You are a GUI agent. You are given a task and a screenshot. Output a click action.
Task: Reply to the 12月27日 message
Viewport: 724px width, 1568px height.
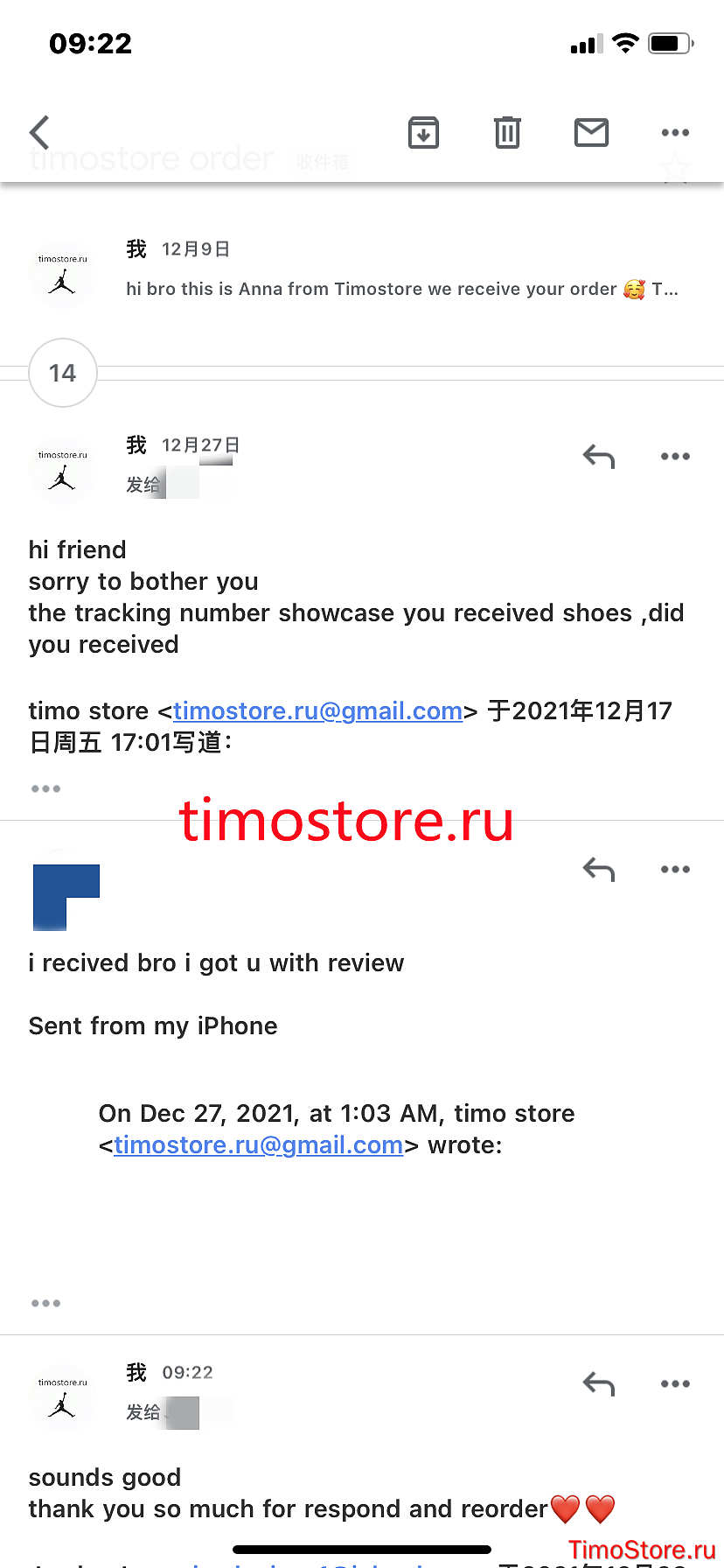[599, 456]
